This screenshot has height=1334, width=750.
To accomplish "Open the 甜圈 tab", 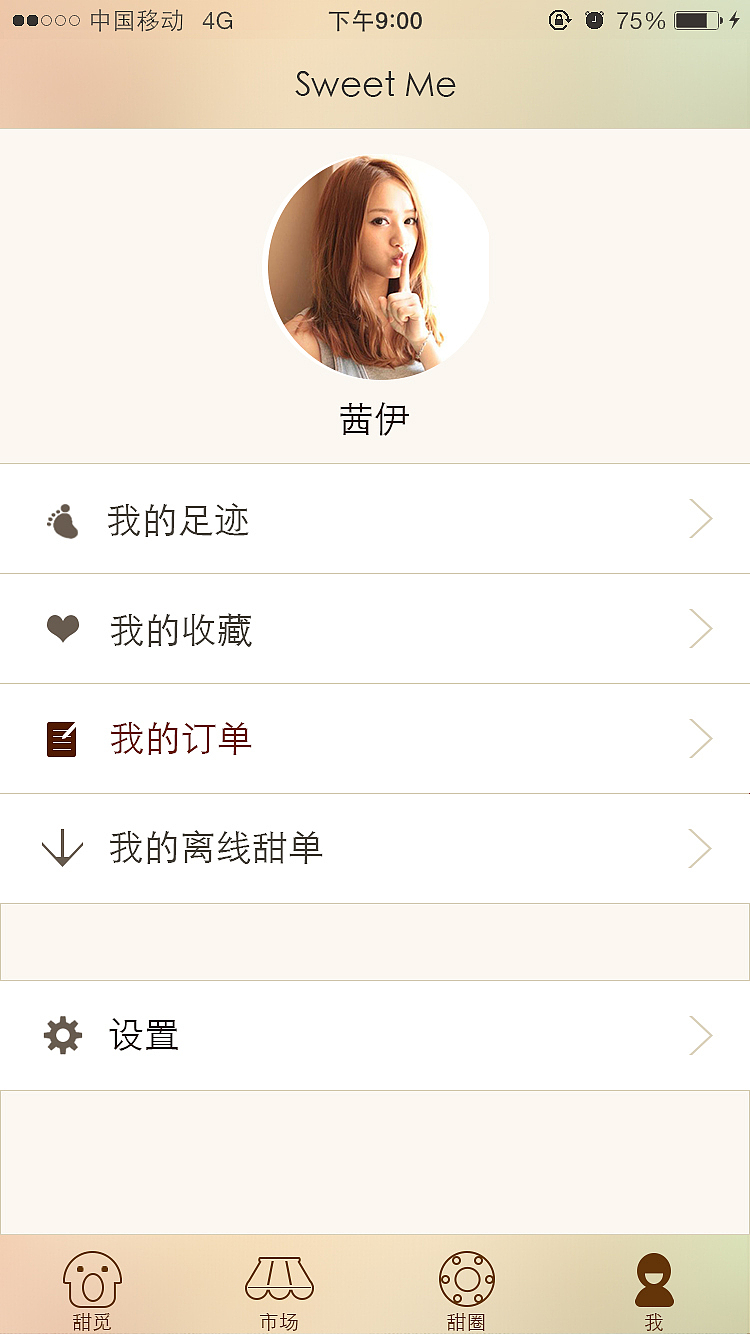I will (x=466, y=1288).
